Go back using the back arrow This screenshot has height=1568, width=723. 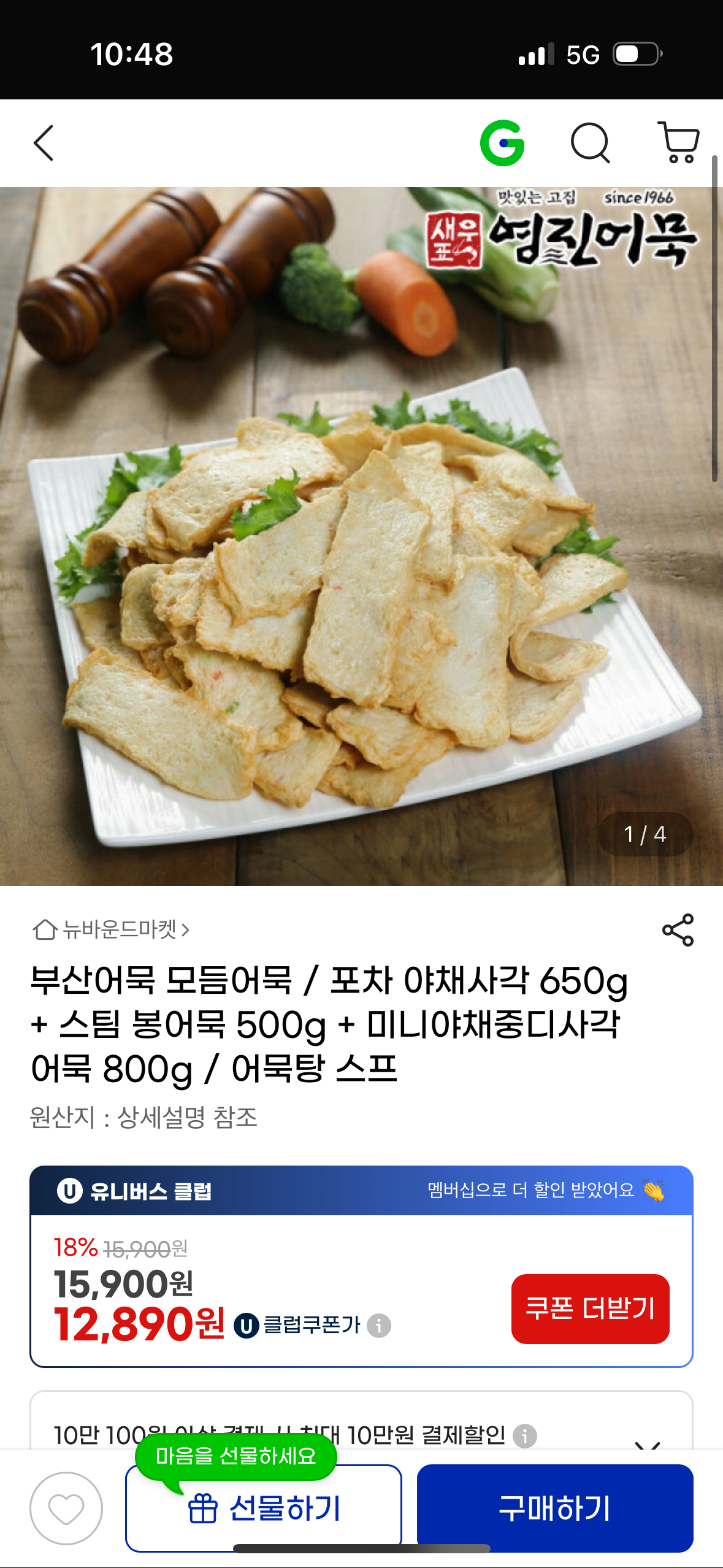[44, 144]
